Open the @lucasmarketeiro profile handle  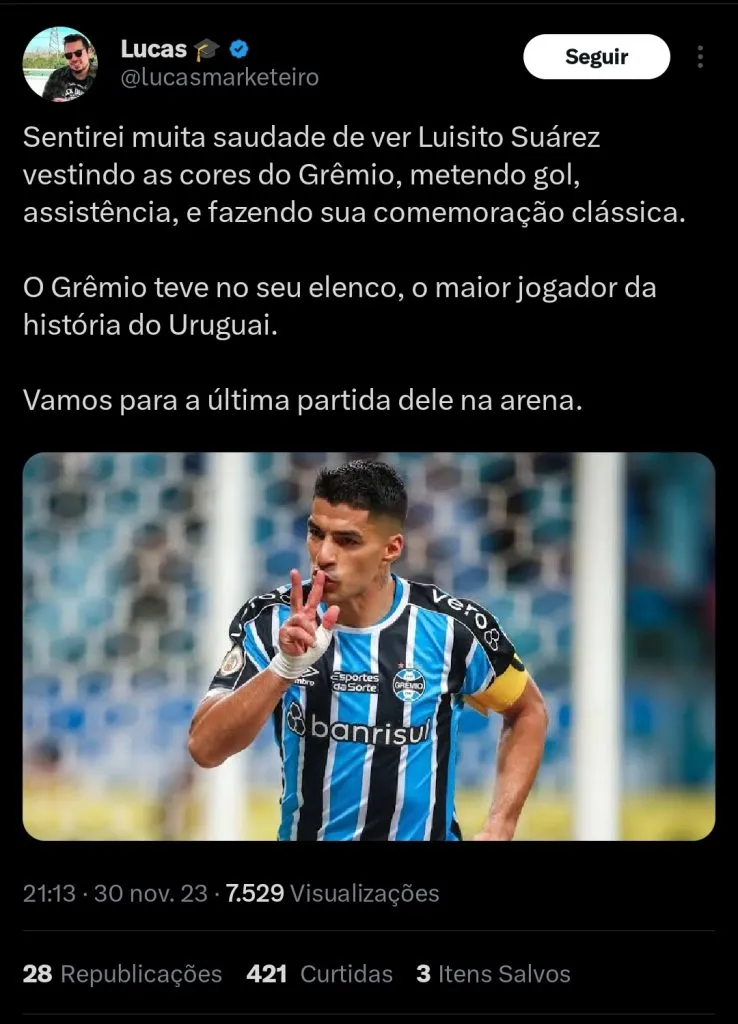coord(219,78)
